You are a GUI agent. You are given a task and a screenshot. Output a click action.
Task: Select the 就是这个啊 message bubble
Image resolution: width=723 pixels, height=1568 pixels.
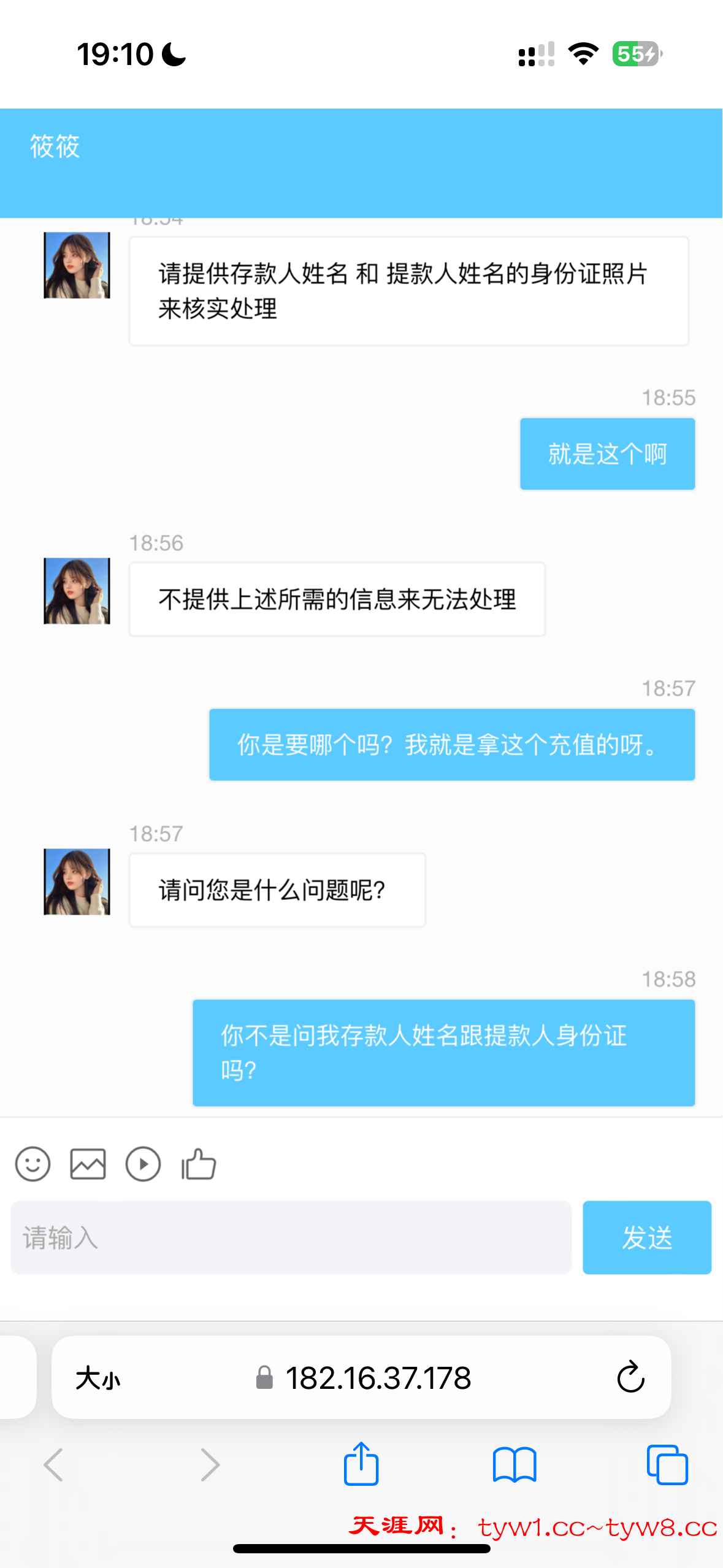coord(606,453)
